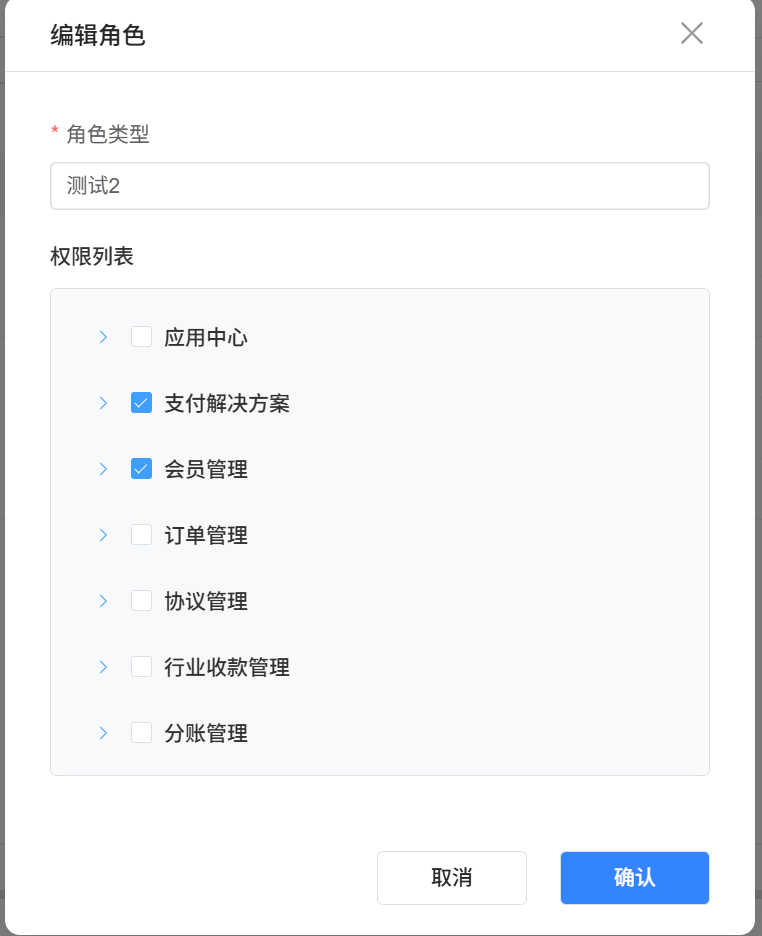Confirm with the 确认 button
The image size is (762, 936).
coord(635,878)
